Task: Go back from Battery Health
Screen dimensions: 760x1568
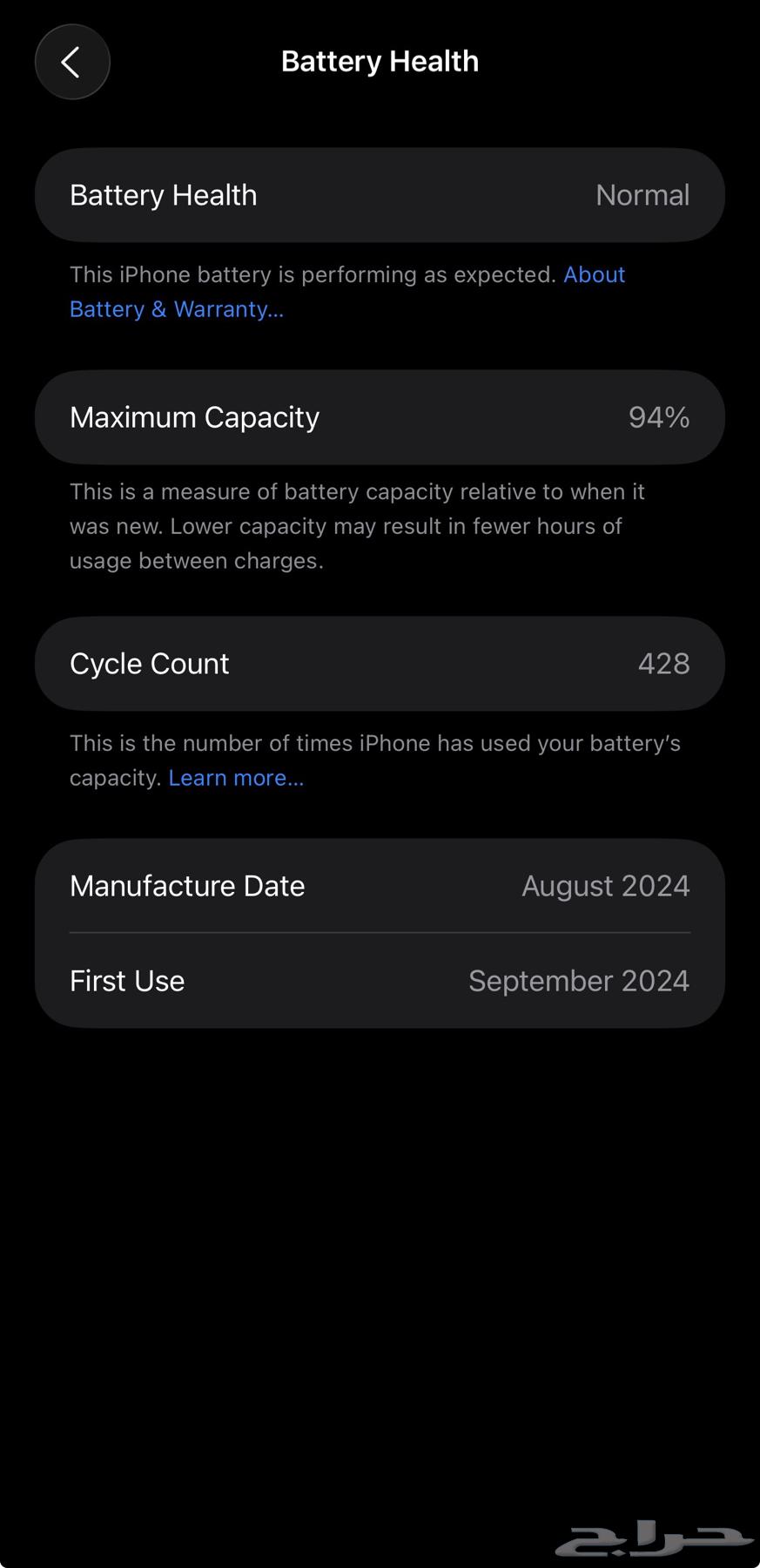Action: point(72,62)
